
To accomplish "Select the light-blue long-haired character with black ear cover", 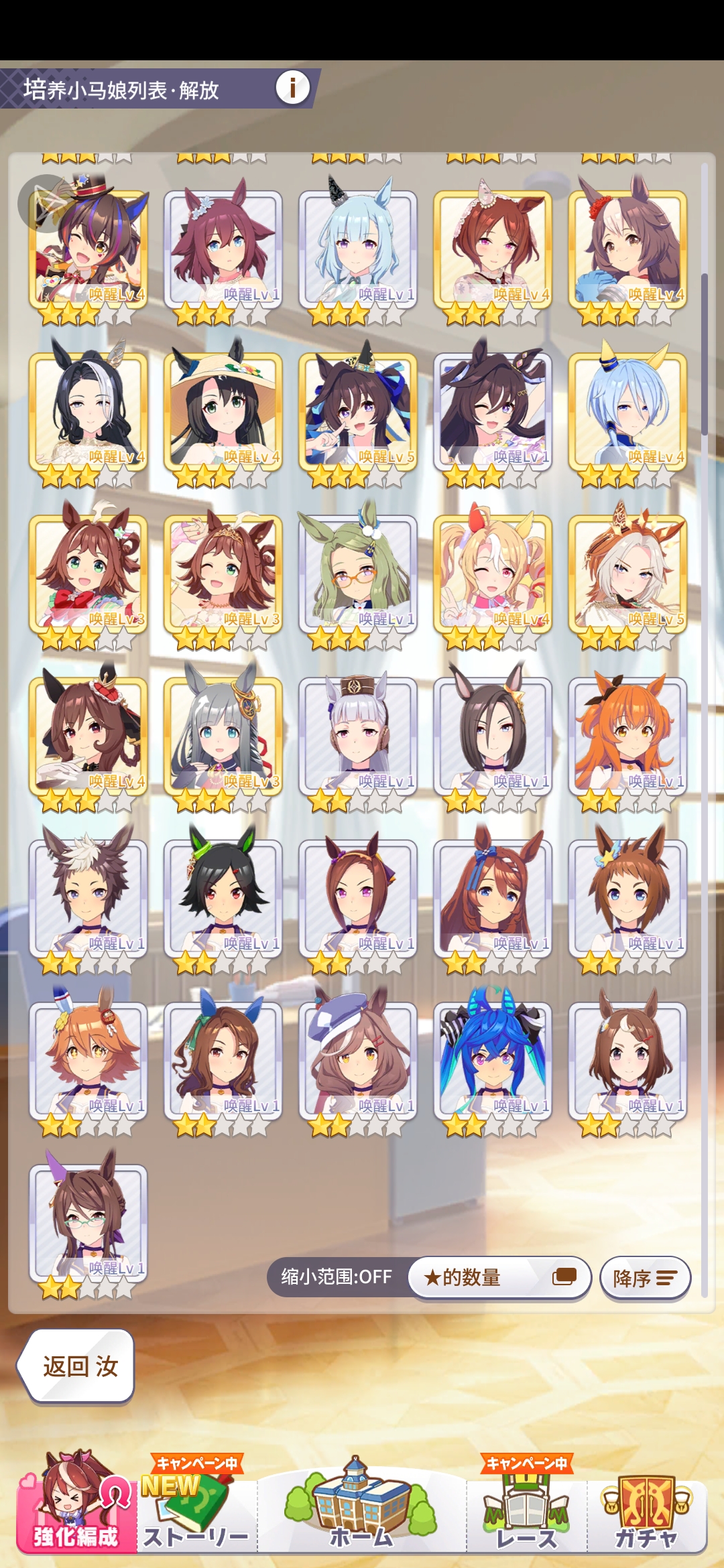I will click(358, 248).
